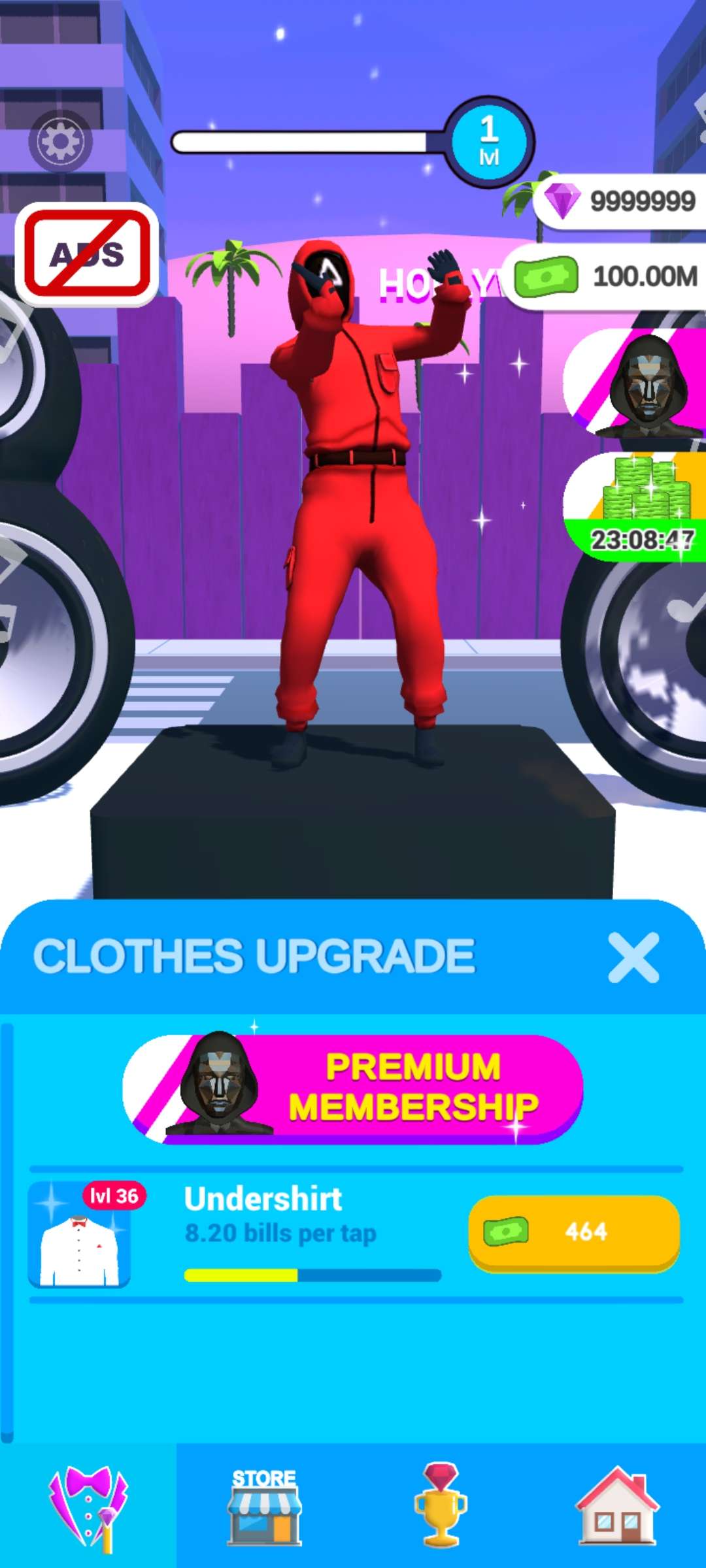The height and width of the screenshot is (1568, 706).
Task: Upgrade Undershirt for 464 cash
Action: pos(574,1232)
